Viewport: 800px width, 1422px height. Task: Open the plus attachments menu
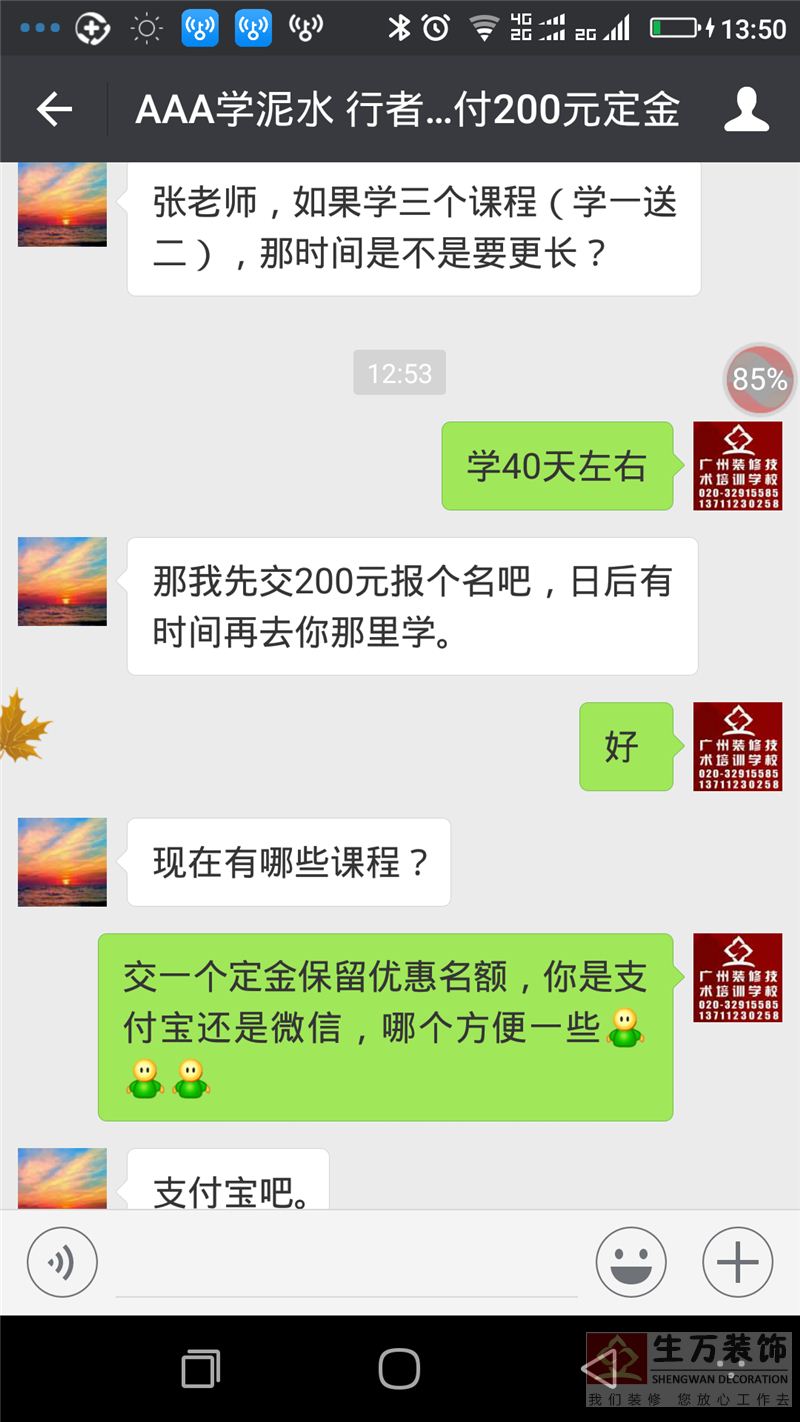(x=737, y=1262)
